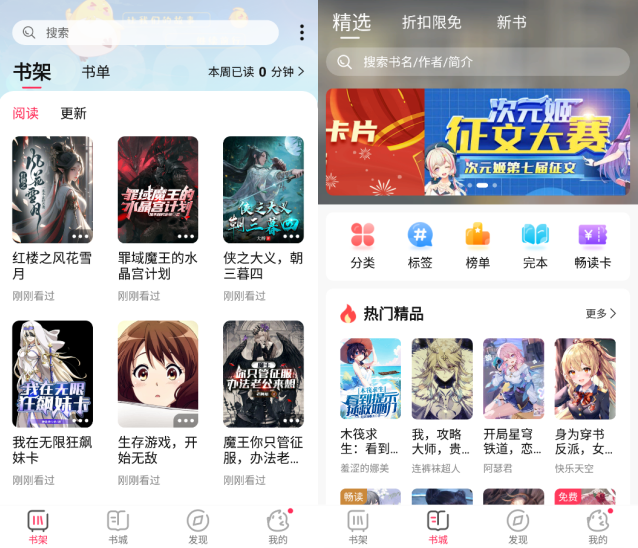Open the book 我在无限狂飙妹卡
Viewport: 638px width, 548px height.
(x=52, y=373)
